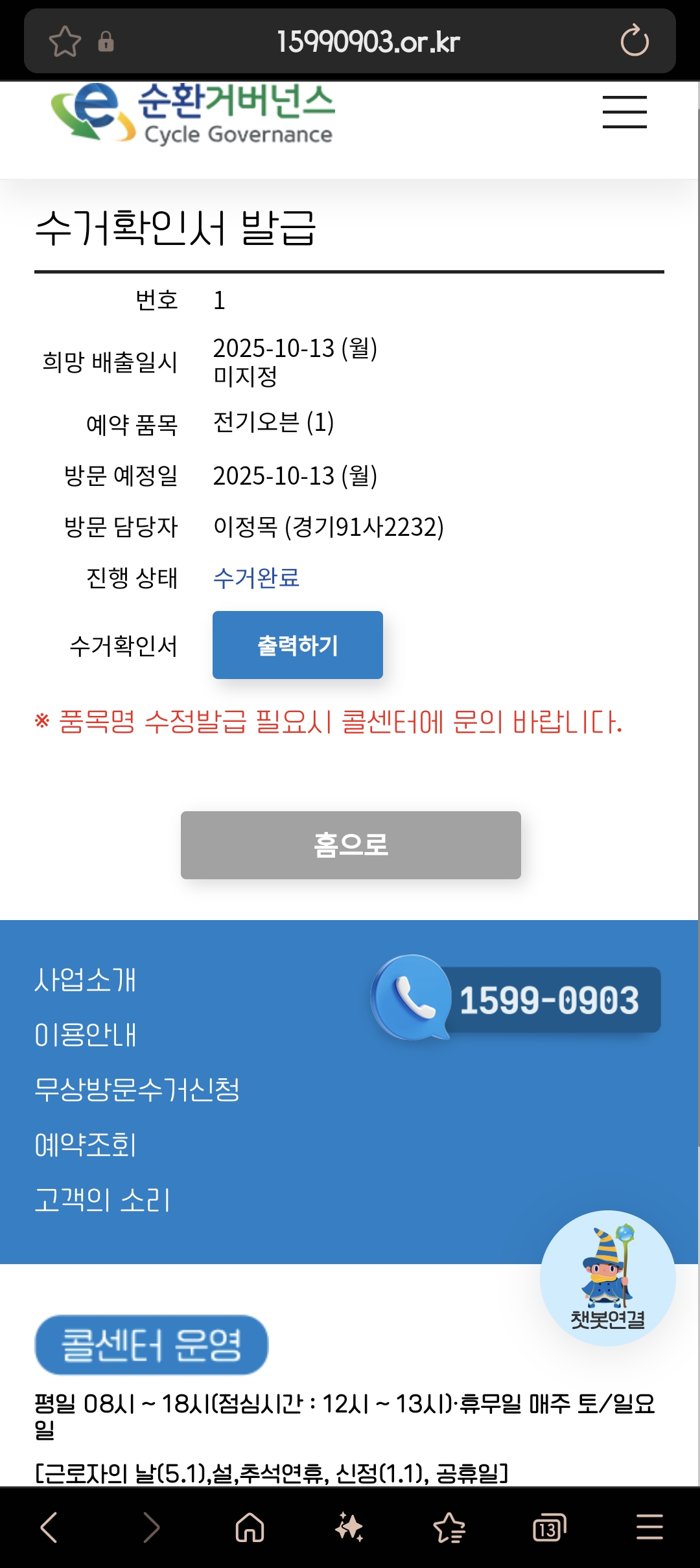Tap the 출력하기 print button

click(x=297, y=645)
